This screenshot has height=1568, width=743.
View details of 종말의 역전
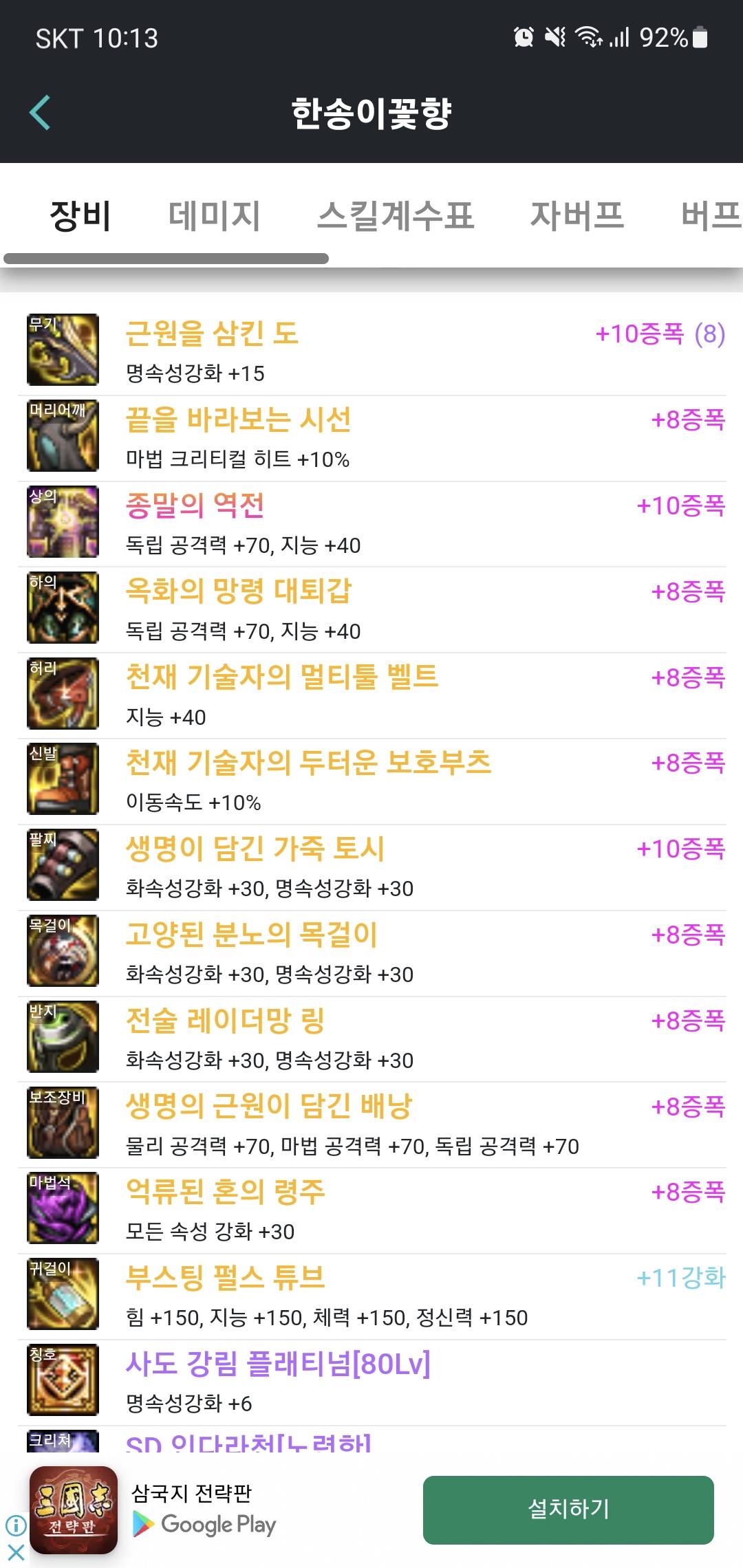(x=195, y=505)
